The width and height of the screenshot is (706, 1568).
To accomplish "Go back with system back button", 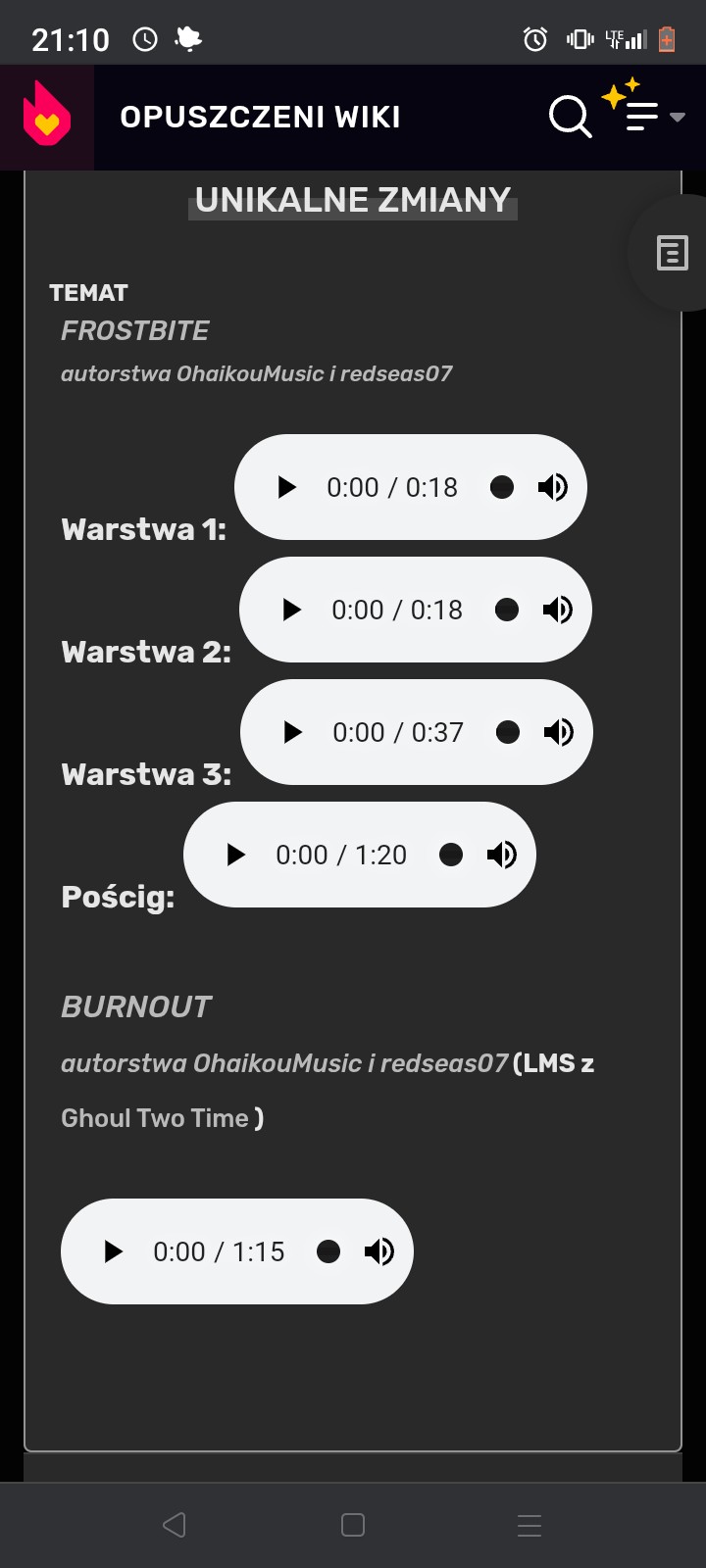I will tap(175, 1525).
